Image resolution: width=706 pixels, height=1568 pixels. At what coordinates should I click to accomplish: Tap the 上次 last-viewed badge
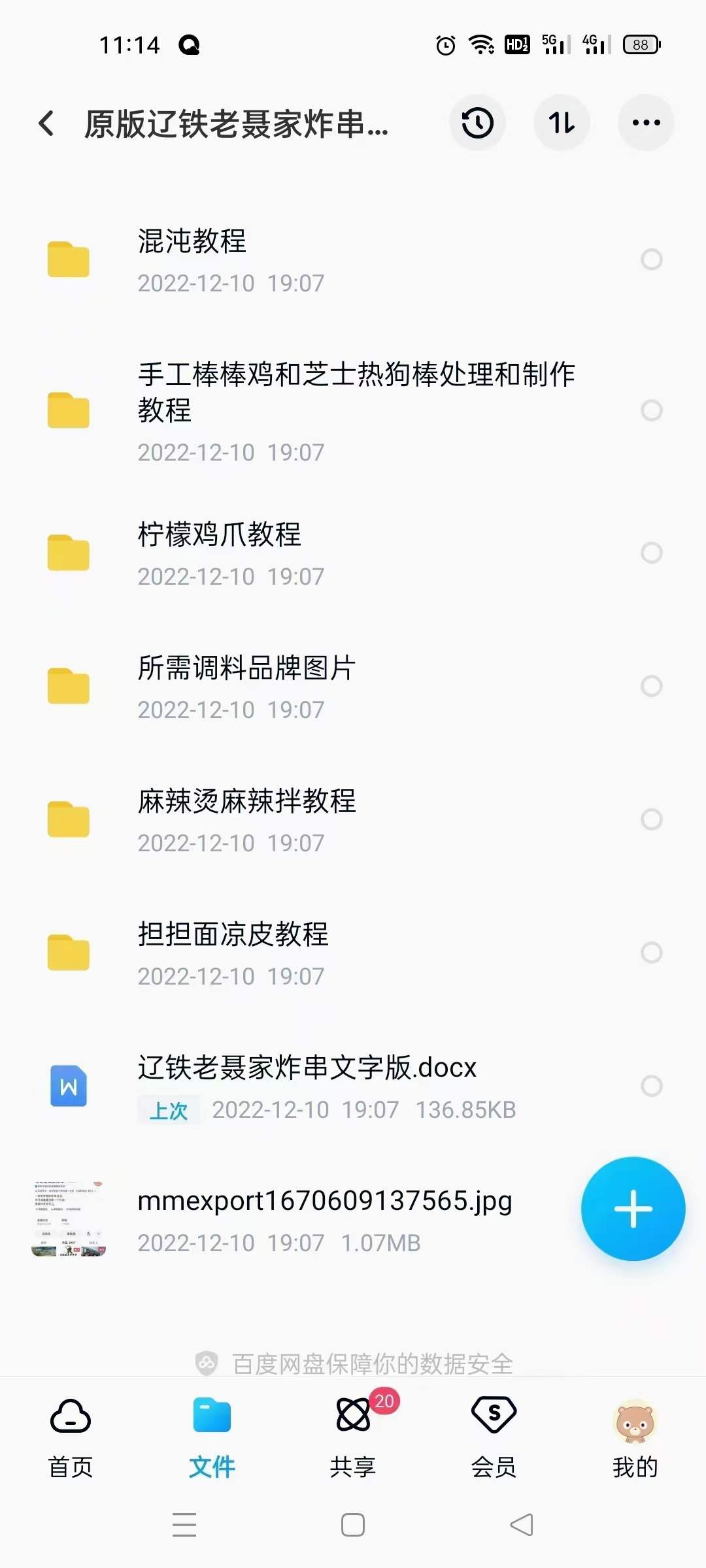pyautogui.click(x=168, y=1109)
